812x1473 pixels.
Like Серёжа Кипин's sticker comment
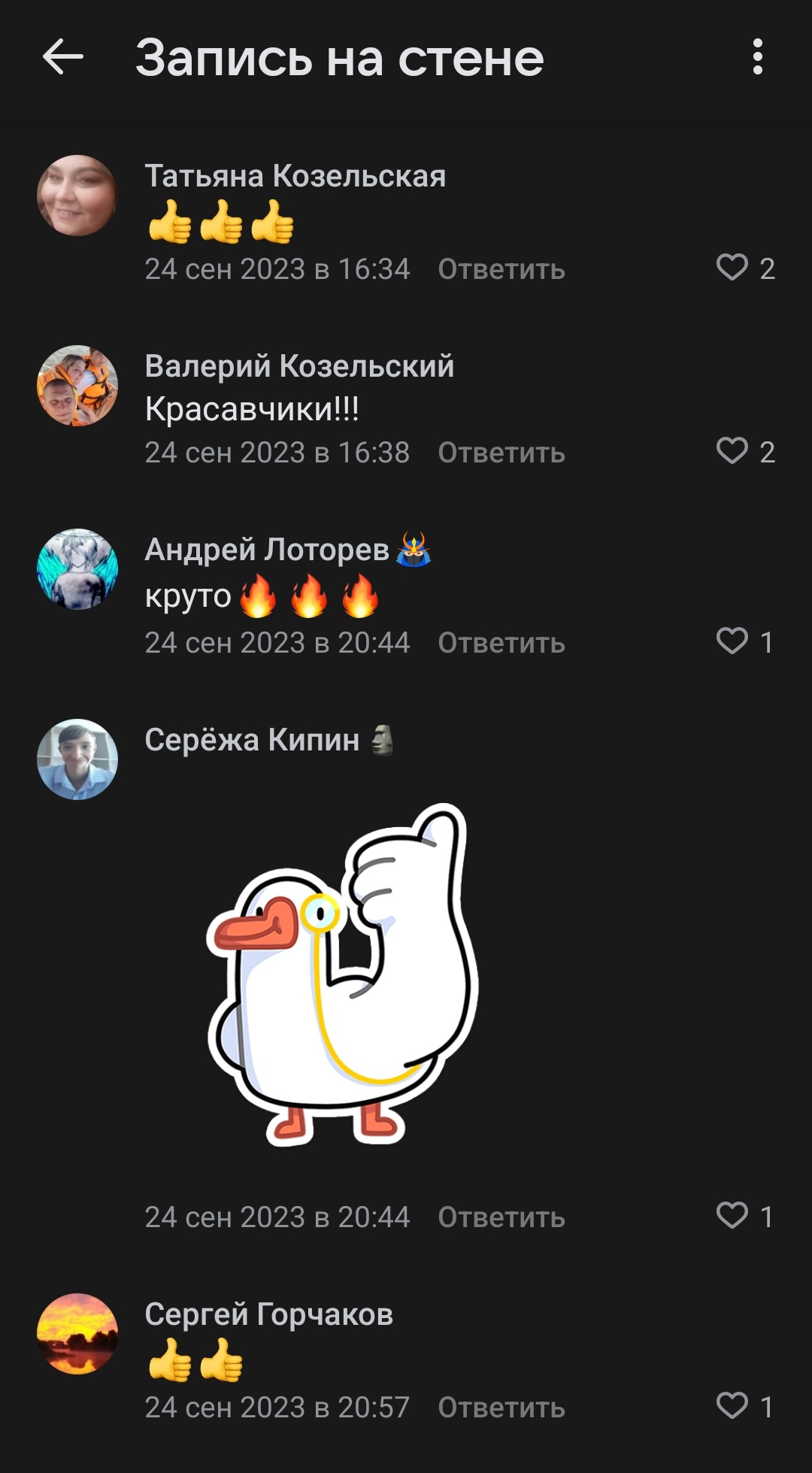[732, 1216]
